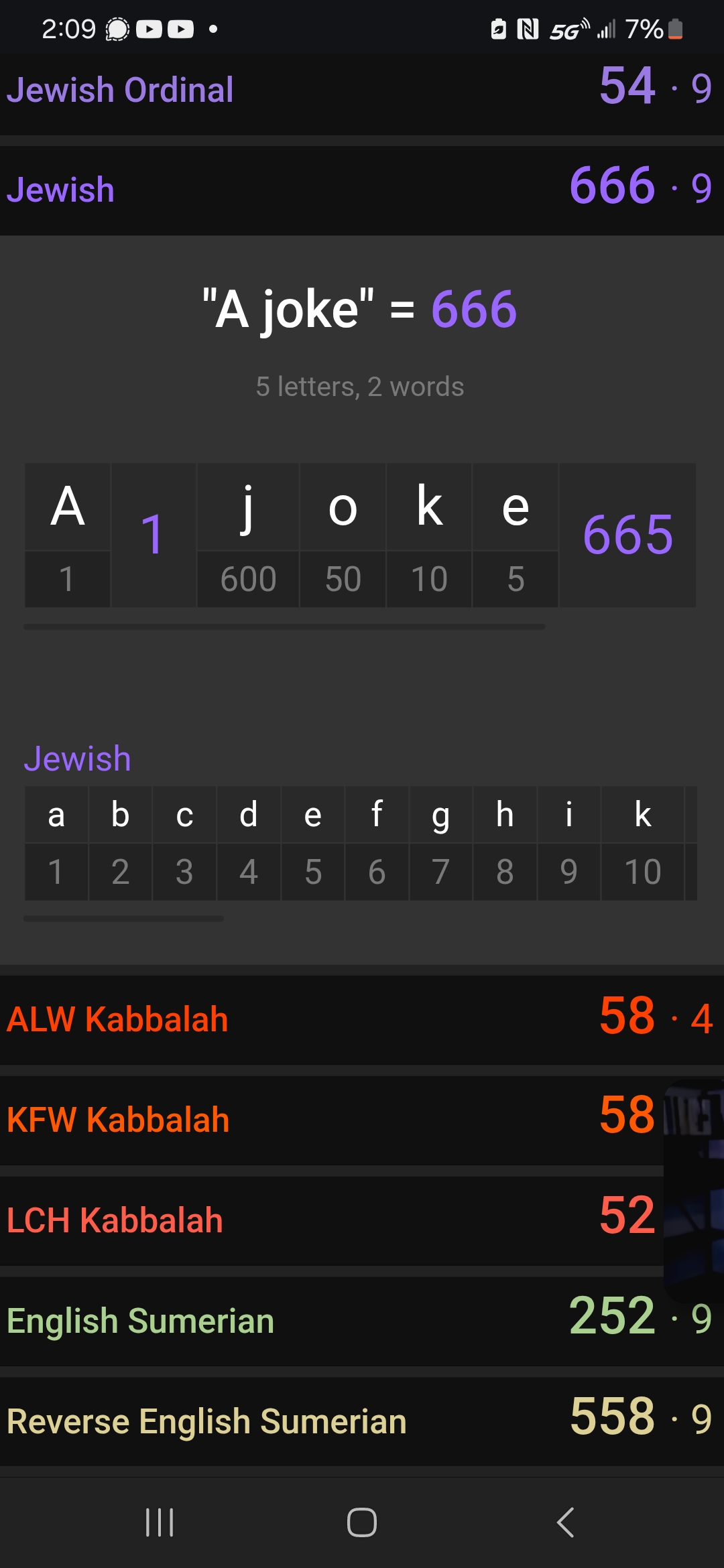The width and height of the screenshot is (724, 1568).
Task: Expand the Jewish Ordinal cipher row
Action: (x=362, y=89)
